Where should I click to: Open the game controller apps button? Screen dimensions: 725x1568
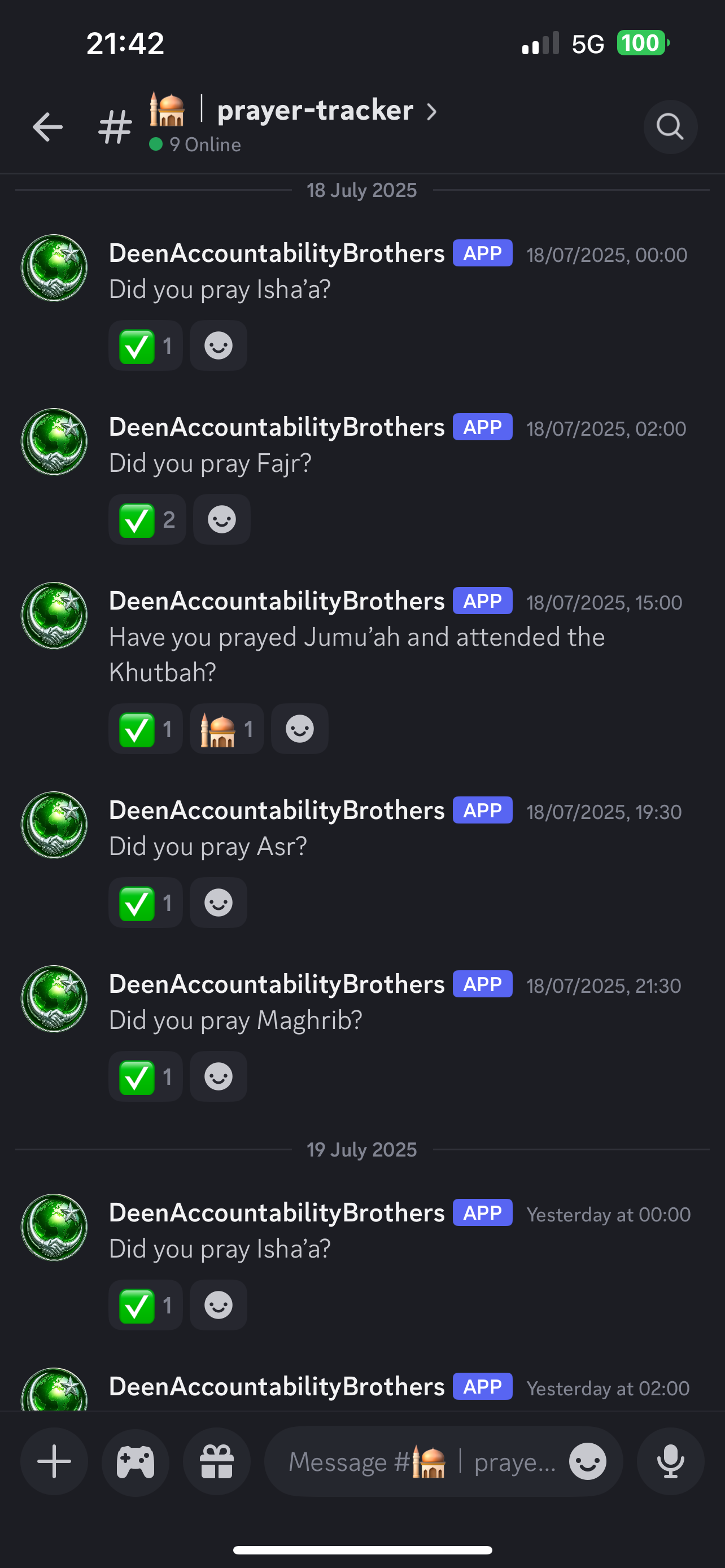point(135,1461)
